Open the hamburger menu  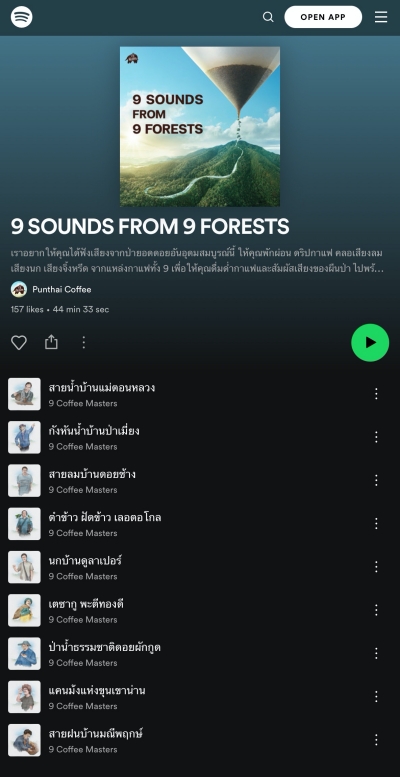tap(381, 17)
